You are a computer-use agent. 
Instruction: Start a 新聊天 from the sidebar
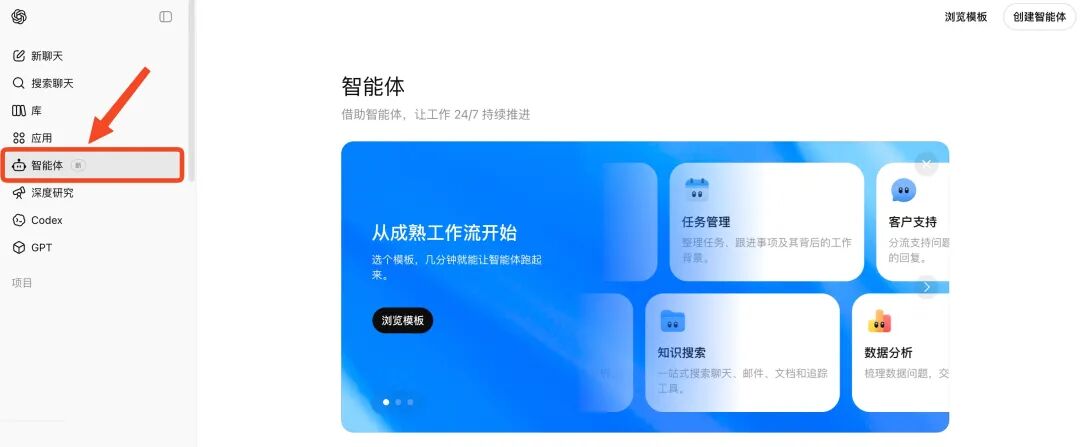coord(46,56)
